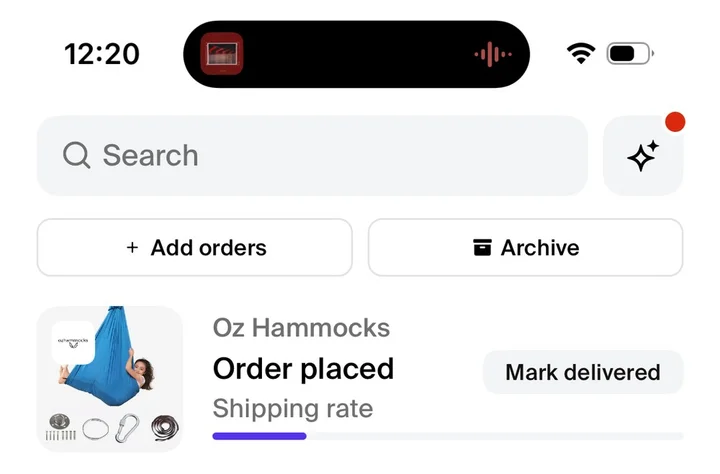Tap the Search field
The image size is (720, 474).
(312, 156)
